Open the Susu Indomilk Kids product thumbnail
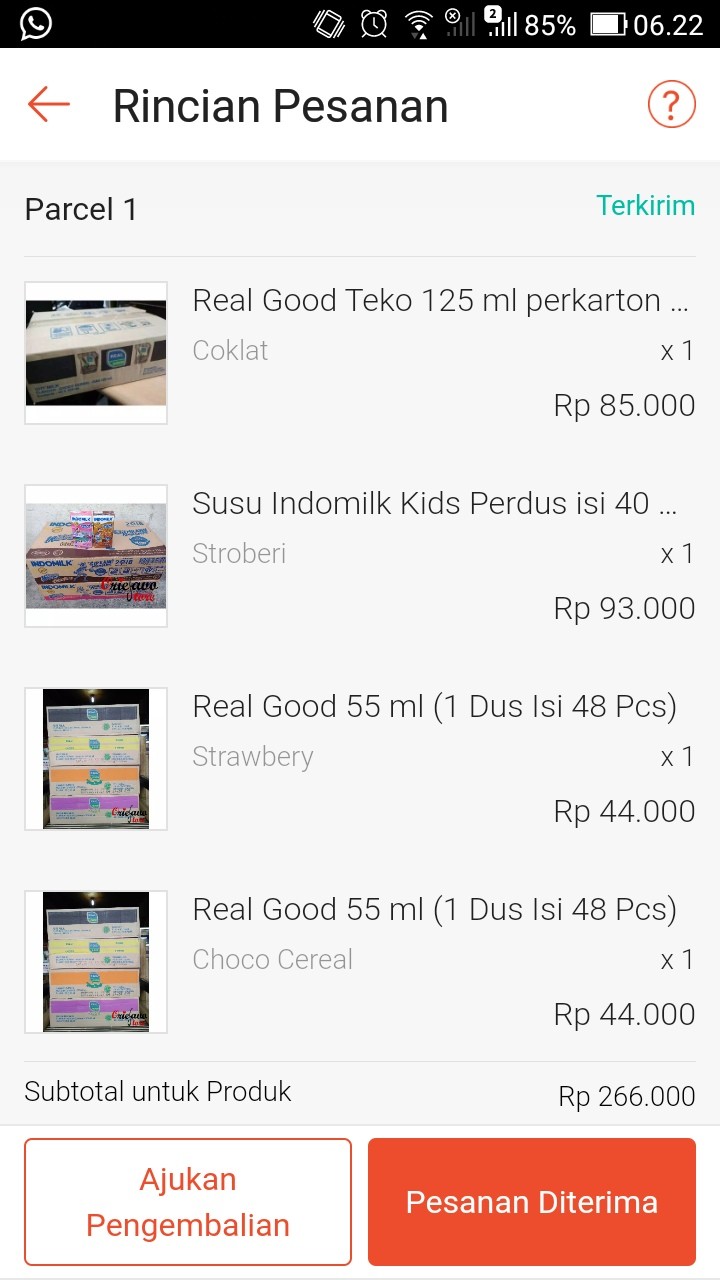Screen dimensions: 720x1280 pos(95,555)
